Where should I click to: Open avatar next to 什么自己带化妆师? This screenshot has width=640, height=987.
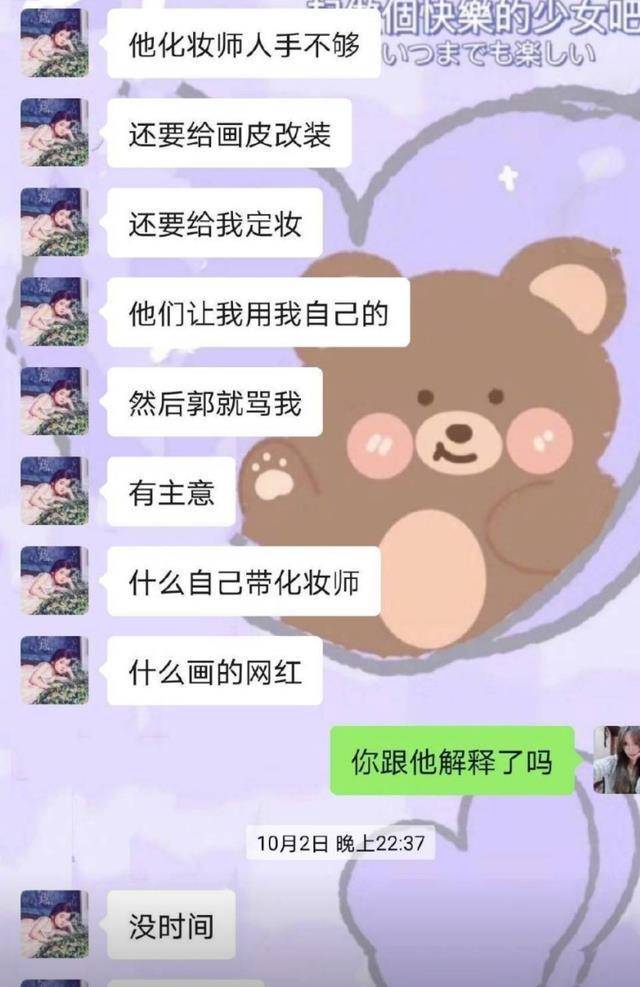pyautogui.click(x=55, y=580)
